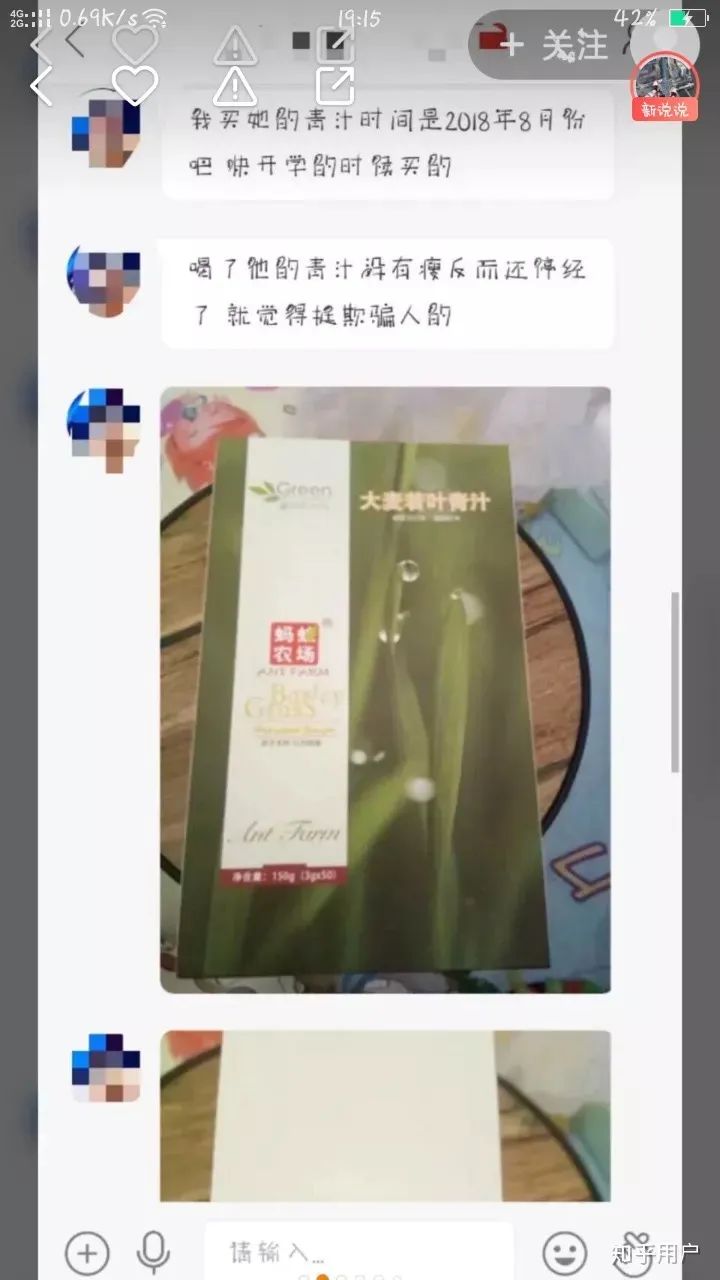Open the 大麦若叶青汁 box photo message
The image size is (720, 1280).
pyautogui.click(x=385, y=690)
